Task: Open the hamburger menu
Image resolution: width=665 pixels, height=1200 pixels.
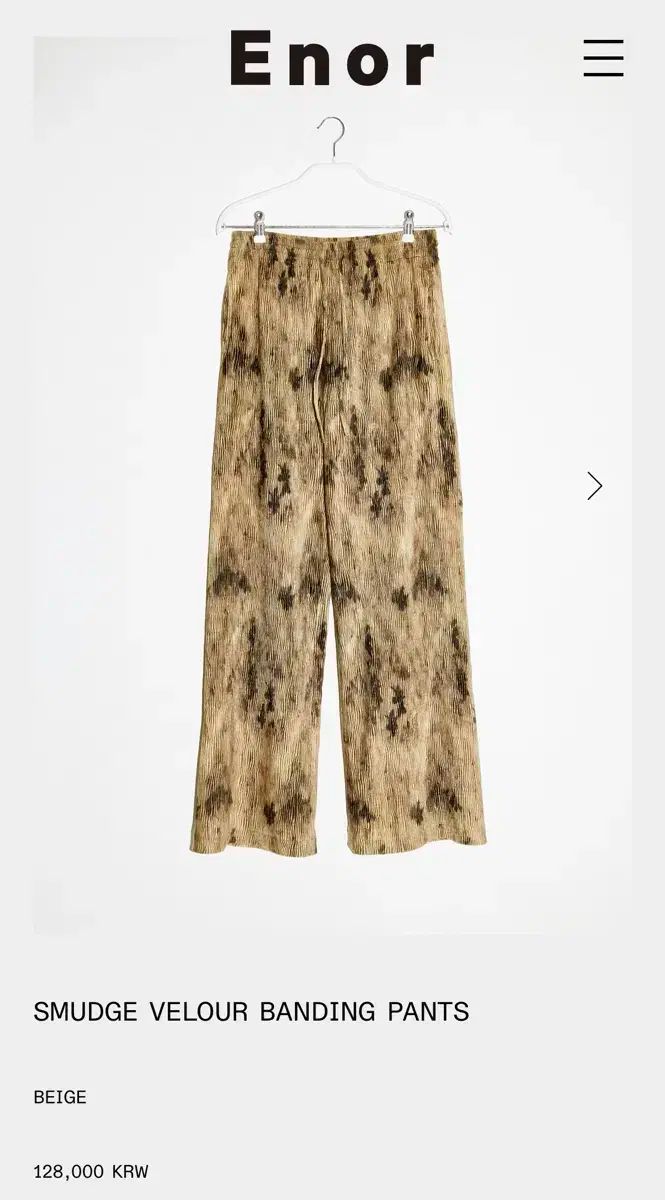Action: pyautogui.click(x=603, y=58)
